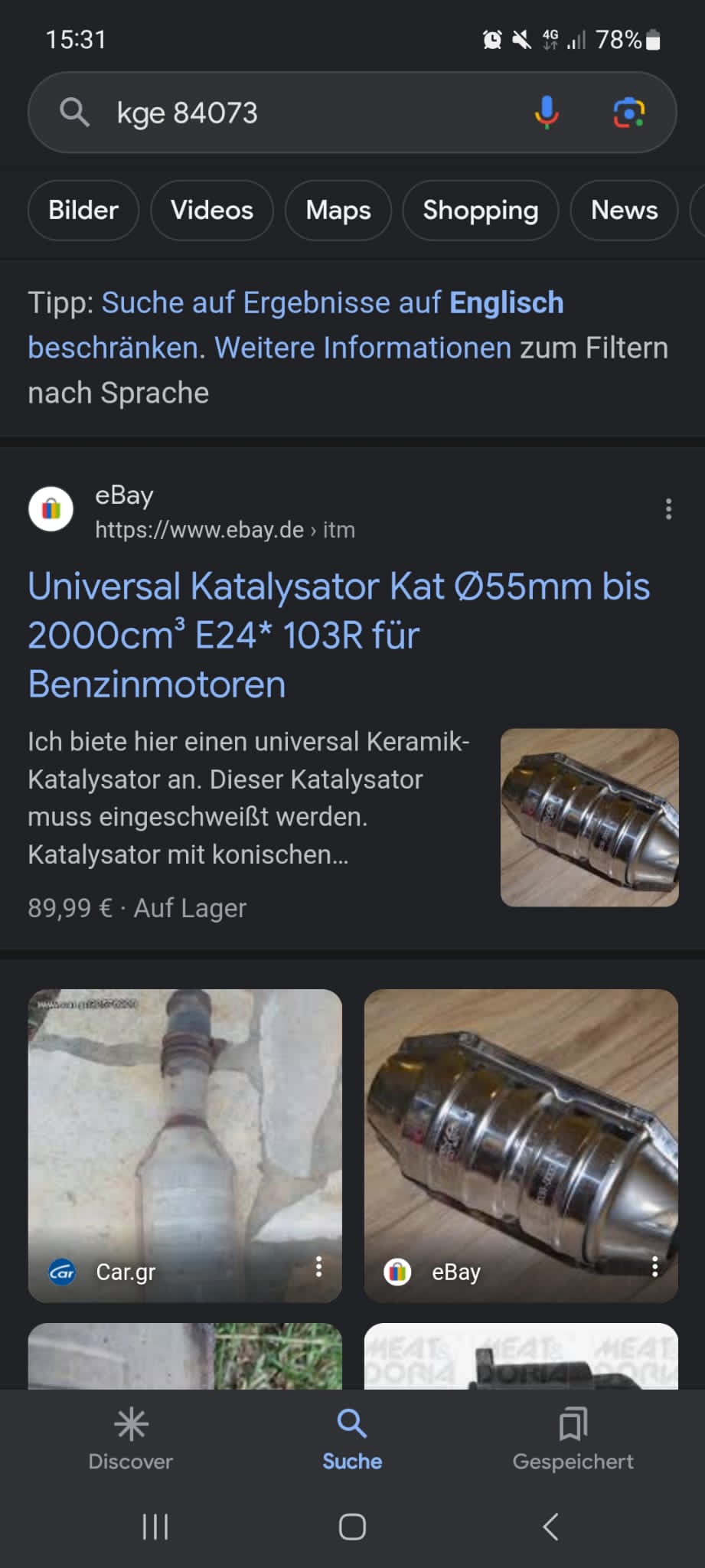The height and width of the screenshot is (1568, 705).
Task: Start voice search with the microphone
Action: tap(546, 113)
